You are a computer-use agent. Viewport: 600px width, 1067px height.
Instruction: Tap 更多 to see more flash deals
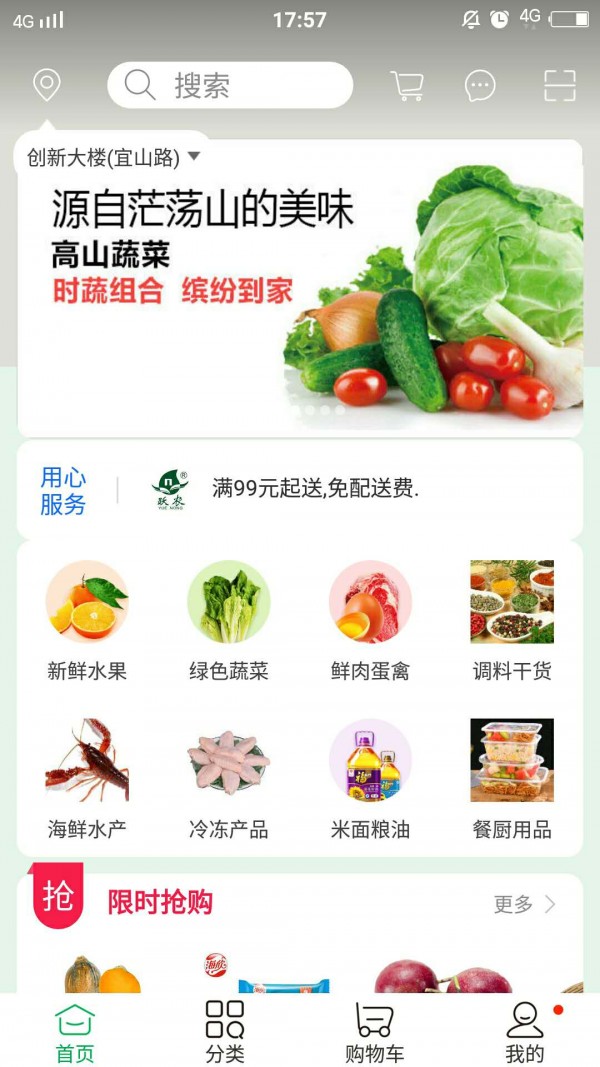(x=524, y=904)
